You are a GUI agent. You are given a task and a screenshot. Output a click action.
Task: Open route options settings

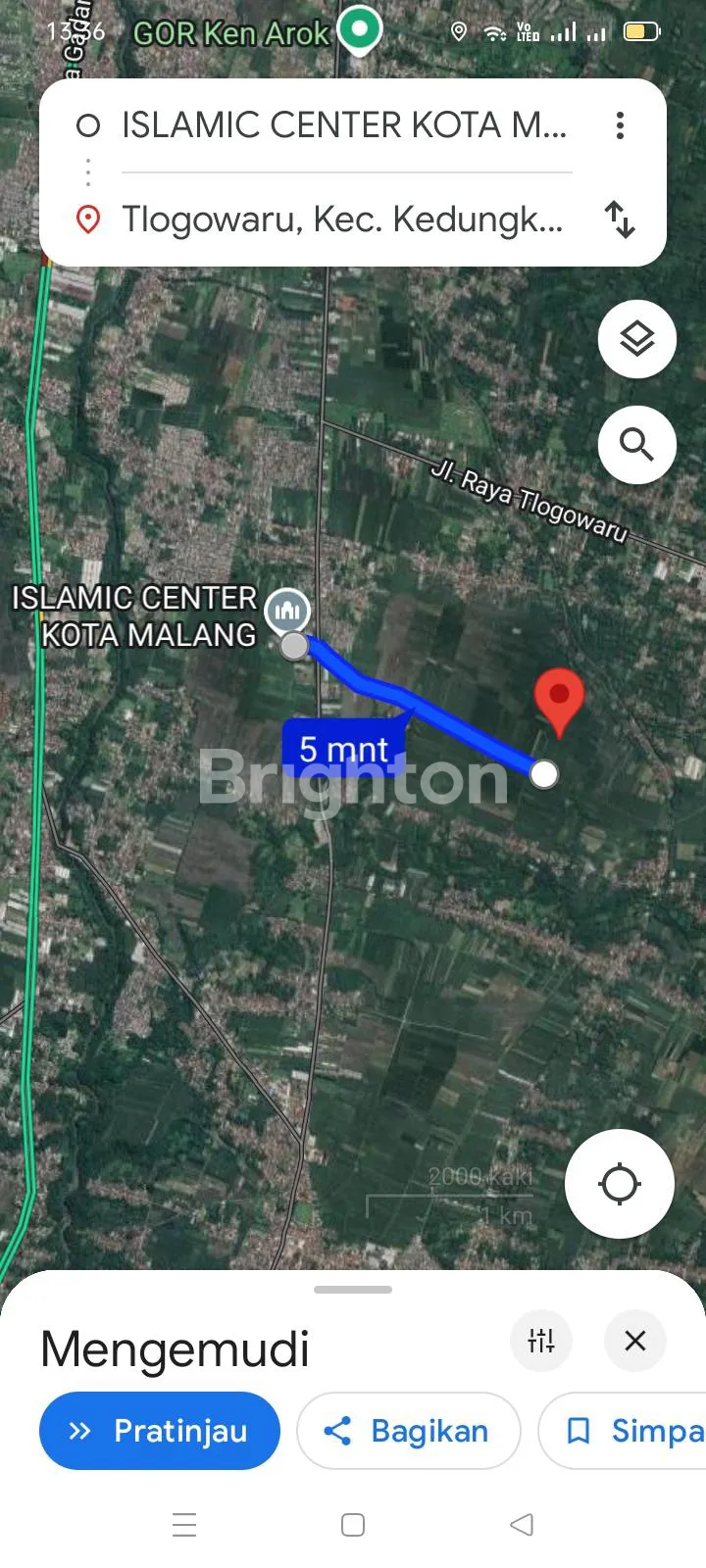point(541,1340)
